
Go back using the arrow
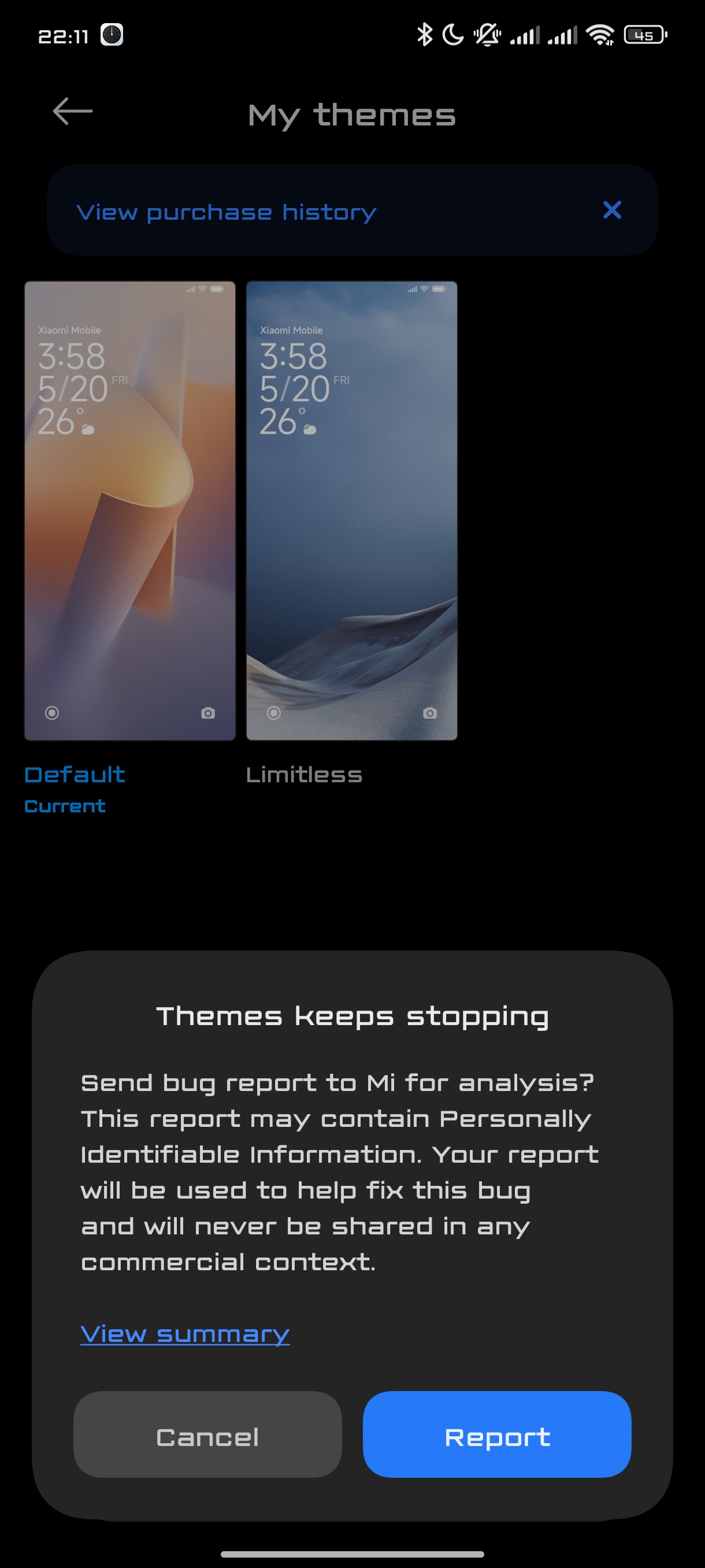click(x=73, y=112)
